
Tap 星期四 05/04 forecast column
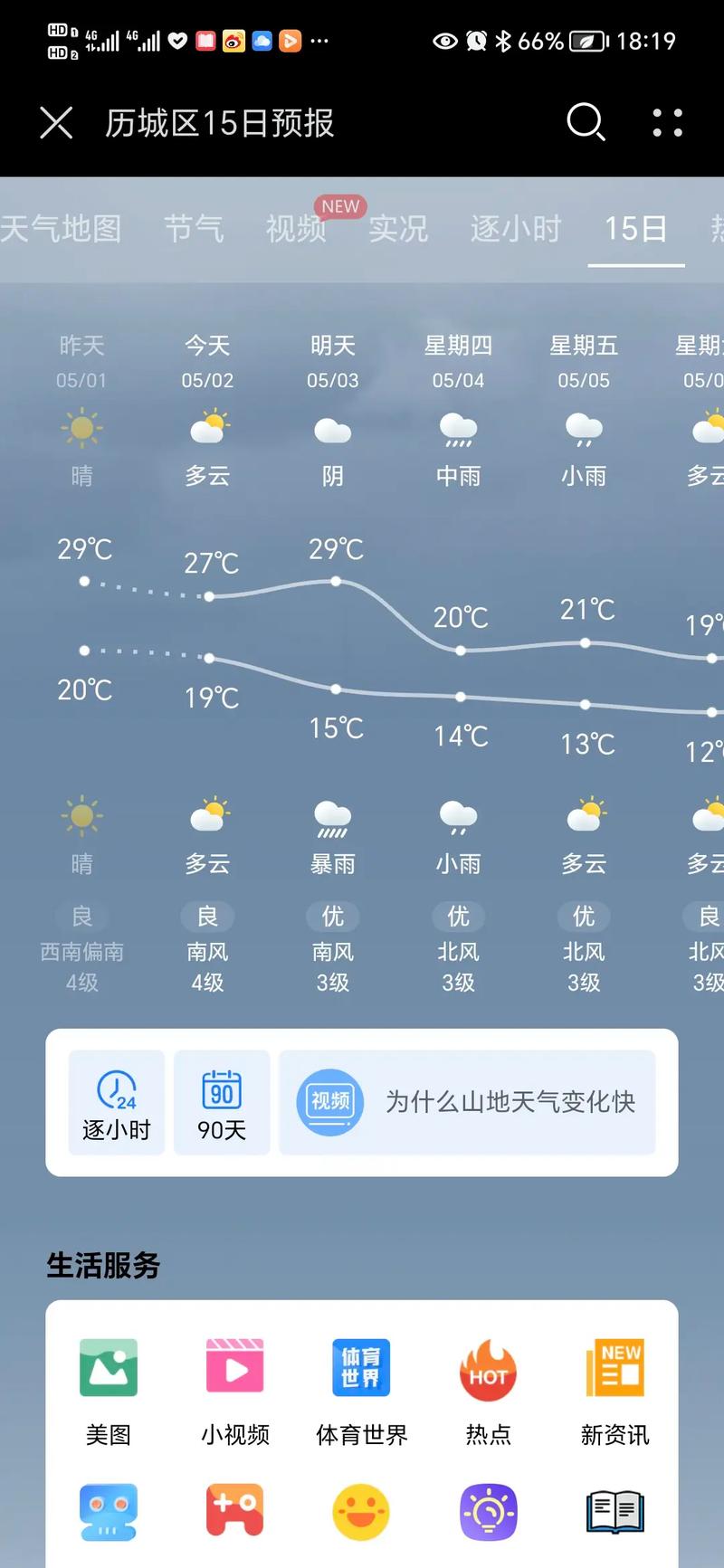[x=458, y=360]
